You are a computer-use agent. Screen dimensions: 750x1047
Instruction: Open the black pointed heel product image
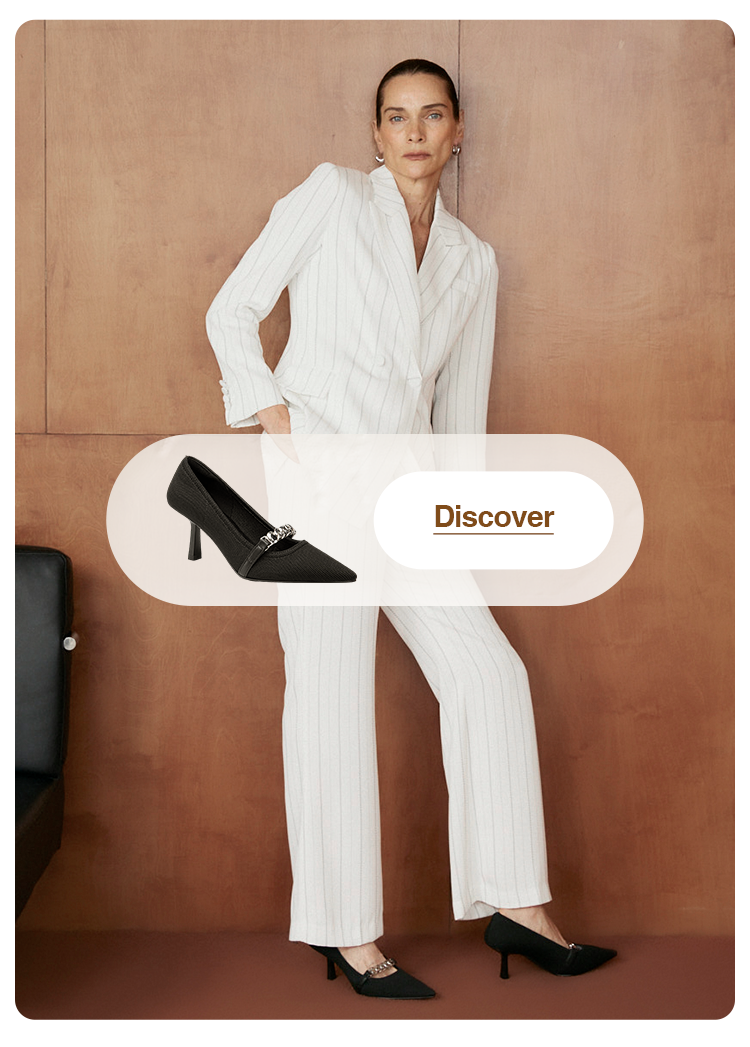pos(261,521)
